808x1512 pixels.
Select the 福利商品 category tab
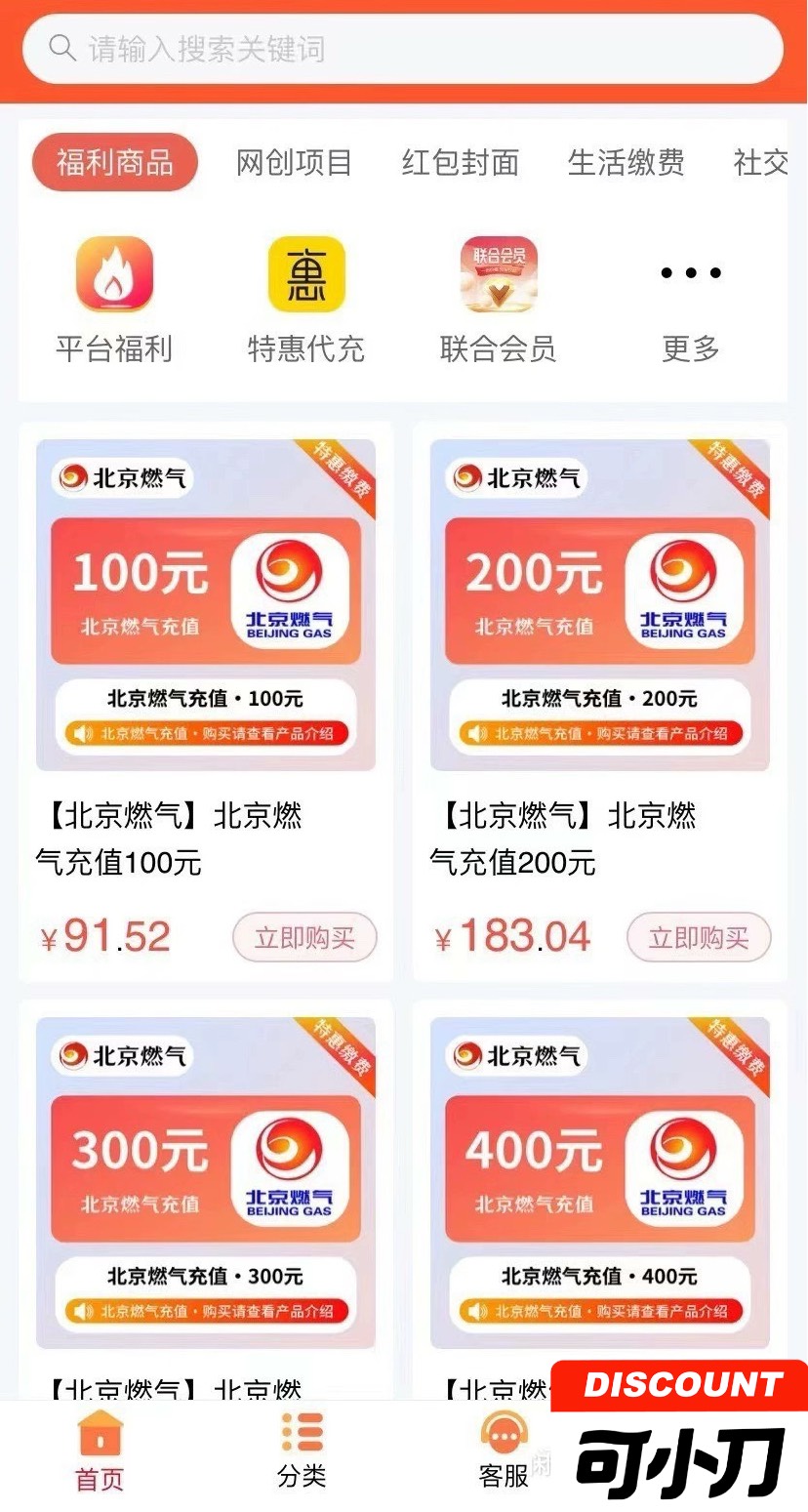(x=115, y=162)
